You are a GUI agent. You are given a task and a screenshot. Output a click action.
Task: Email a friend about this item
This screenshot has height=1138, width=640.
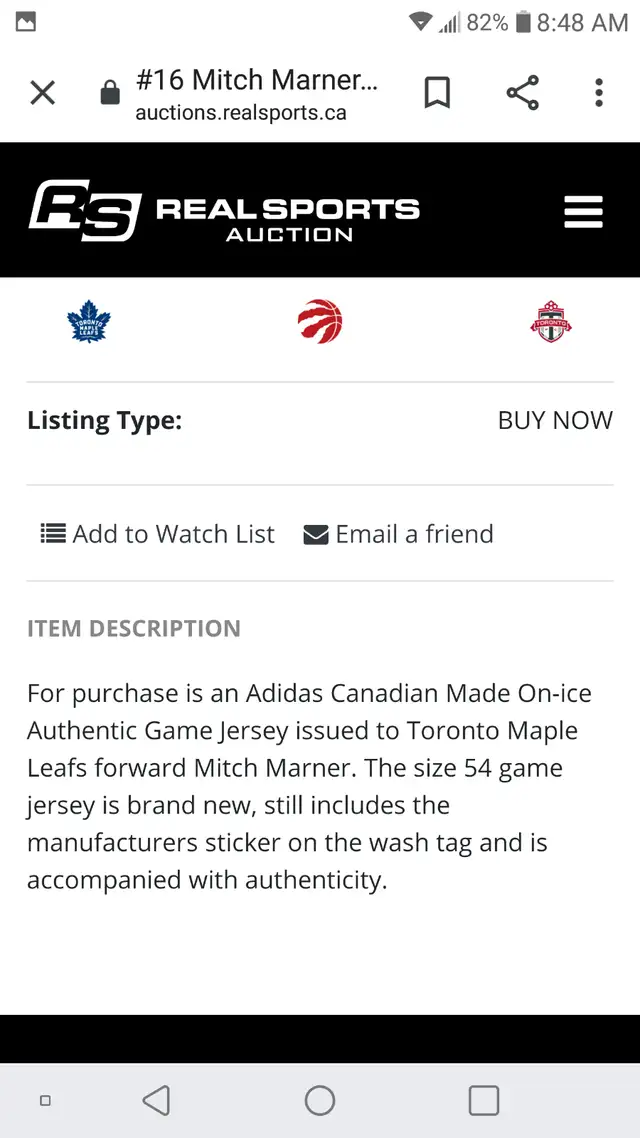[x=398, y=534]
